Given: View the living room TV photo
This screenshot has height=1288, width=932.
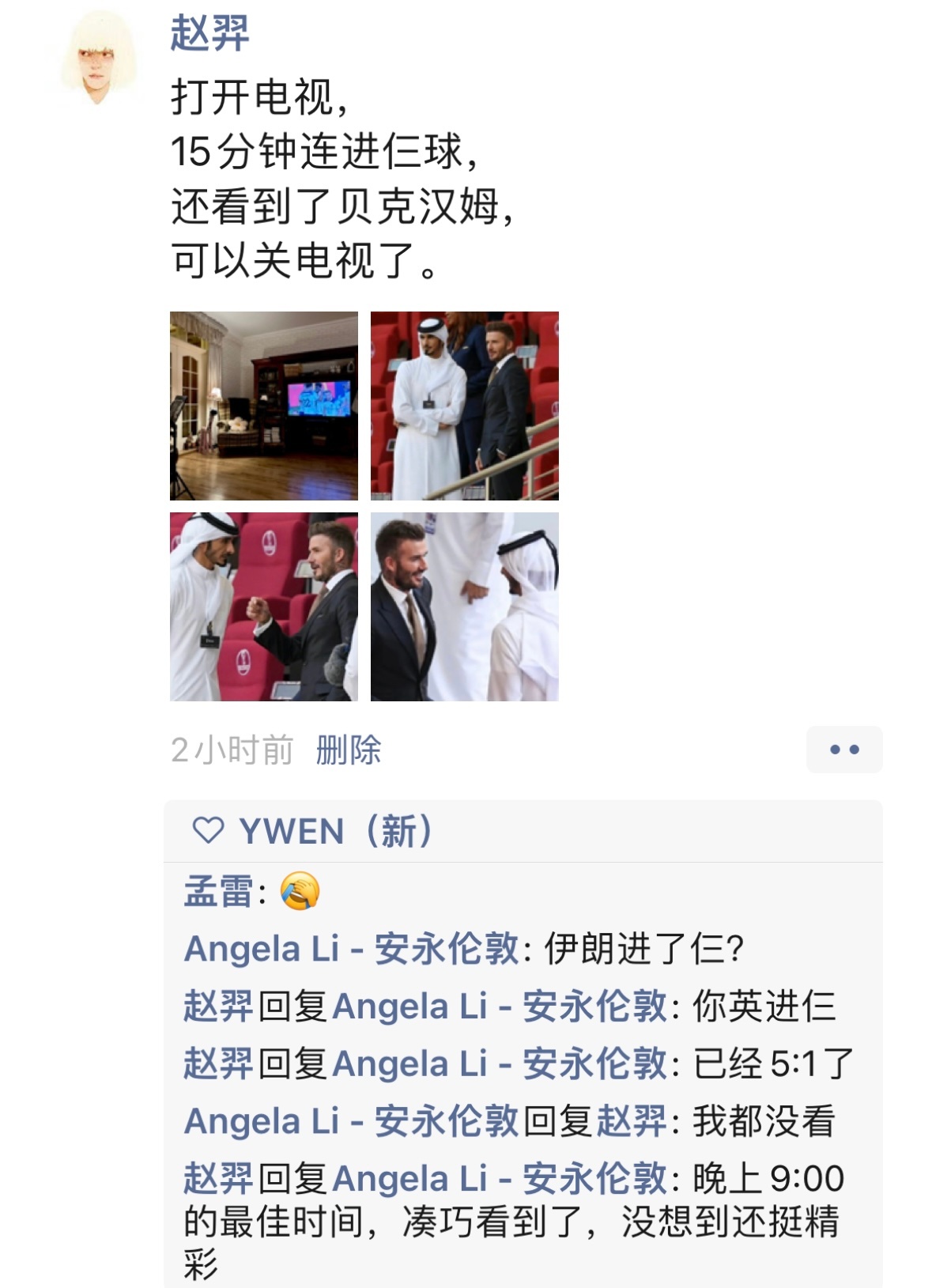Looking at the screenshot, I should [x=264, y=406].
